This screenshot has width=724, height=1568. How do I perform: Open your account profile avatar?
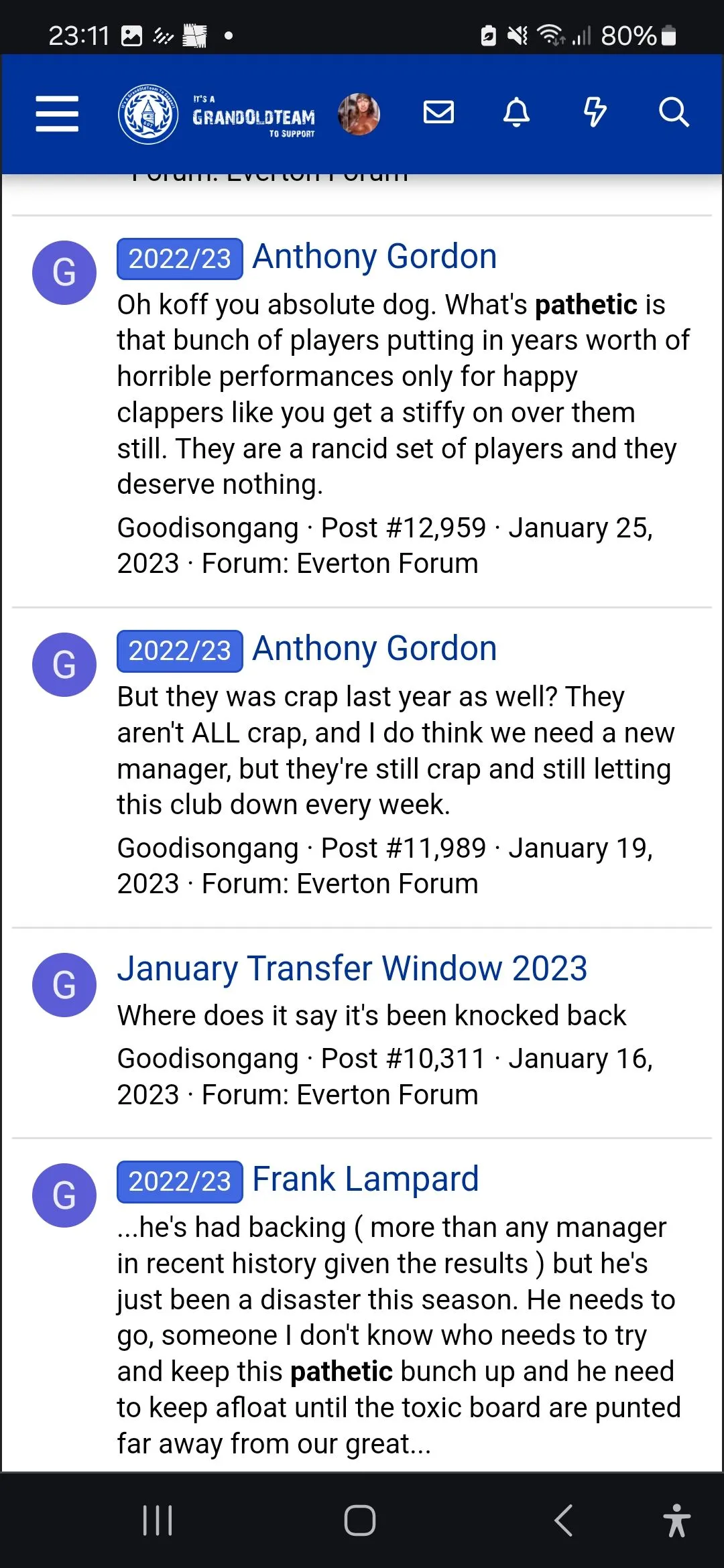point(359,114)
